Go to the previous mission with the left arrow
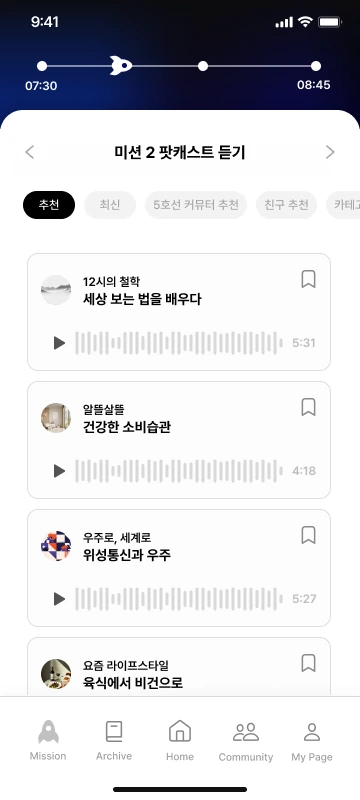 30,152
